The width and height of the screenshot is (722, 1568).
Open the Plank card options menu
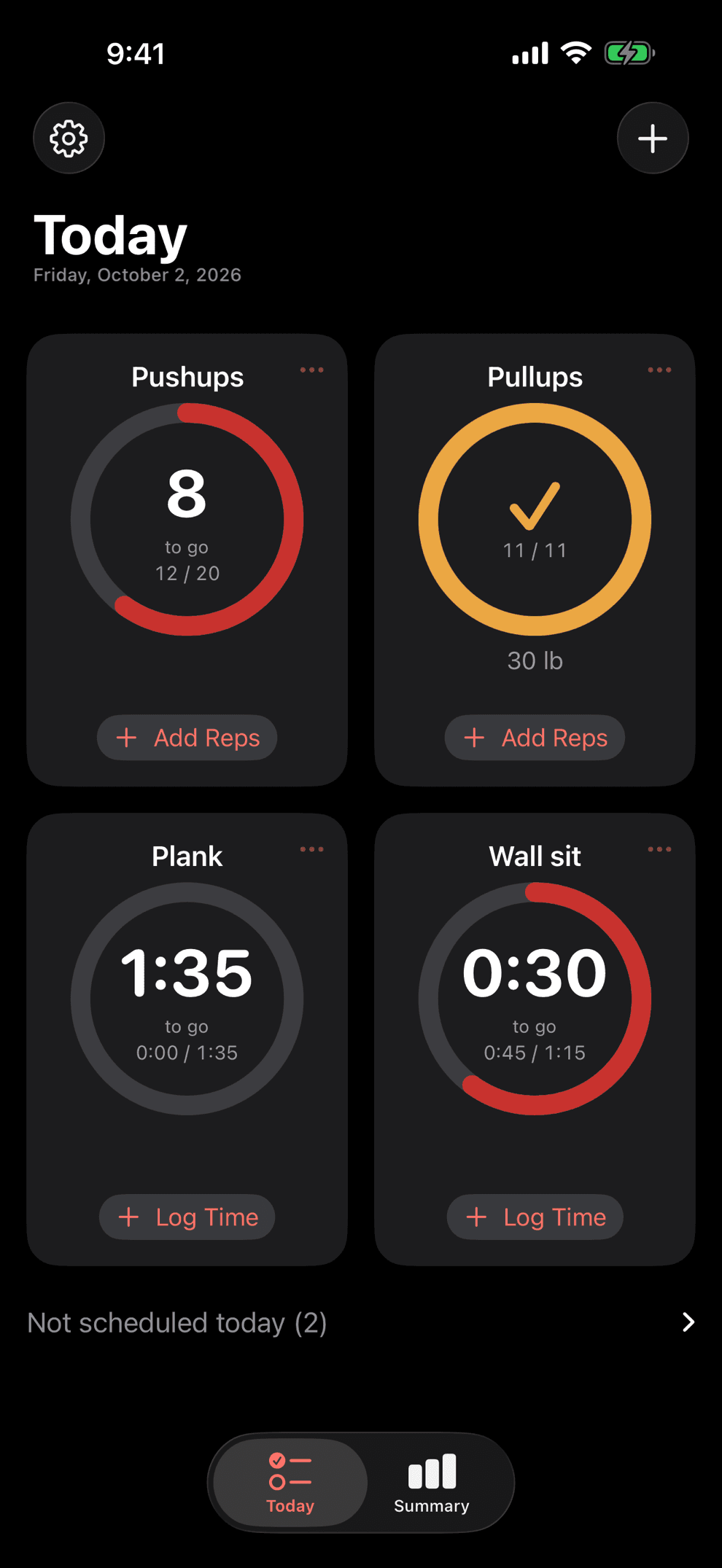(311, 849)
